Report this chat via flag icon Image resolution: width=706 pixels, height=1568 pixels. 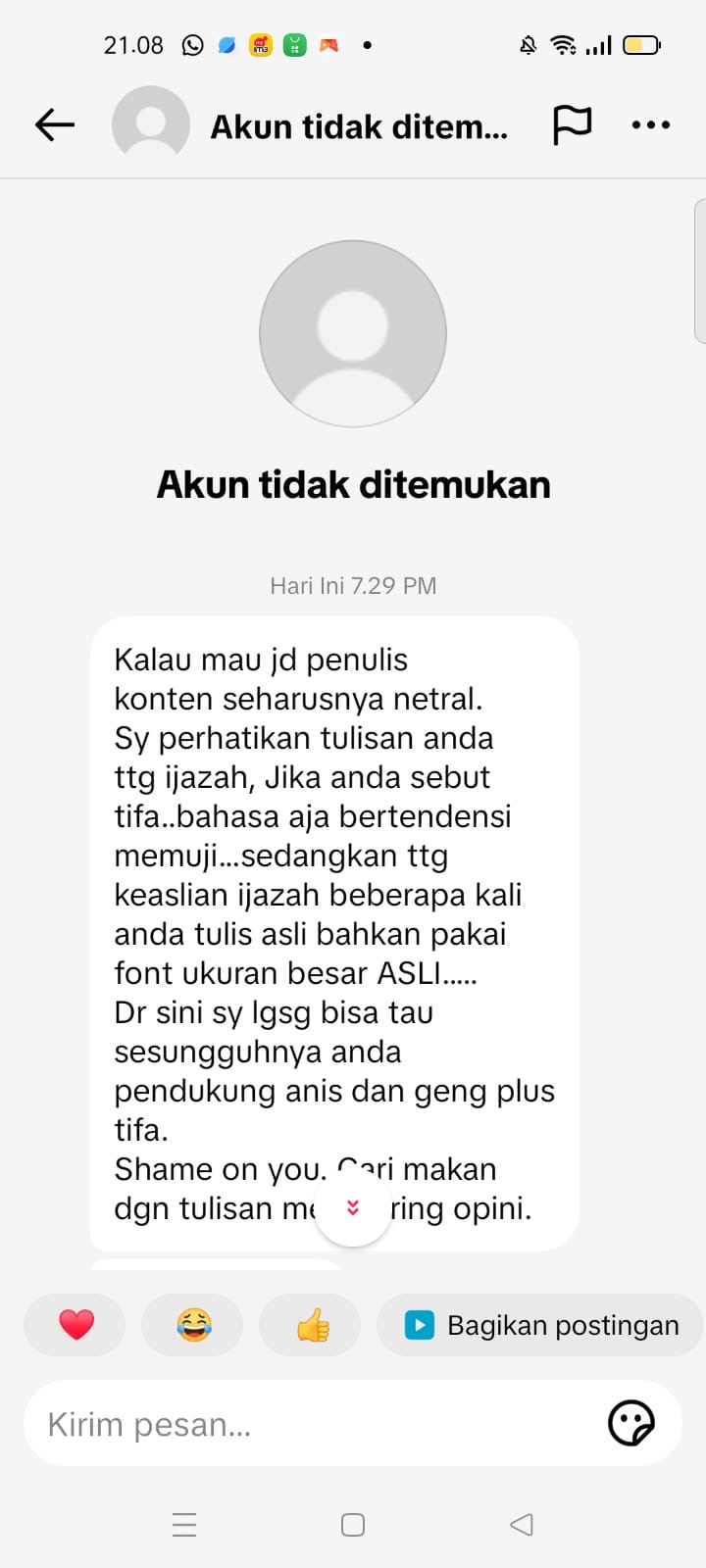(x=573, y=124)
